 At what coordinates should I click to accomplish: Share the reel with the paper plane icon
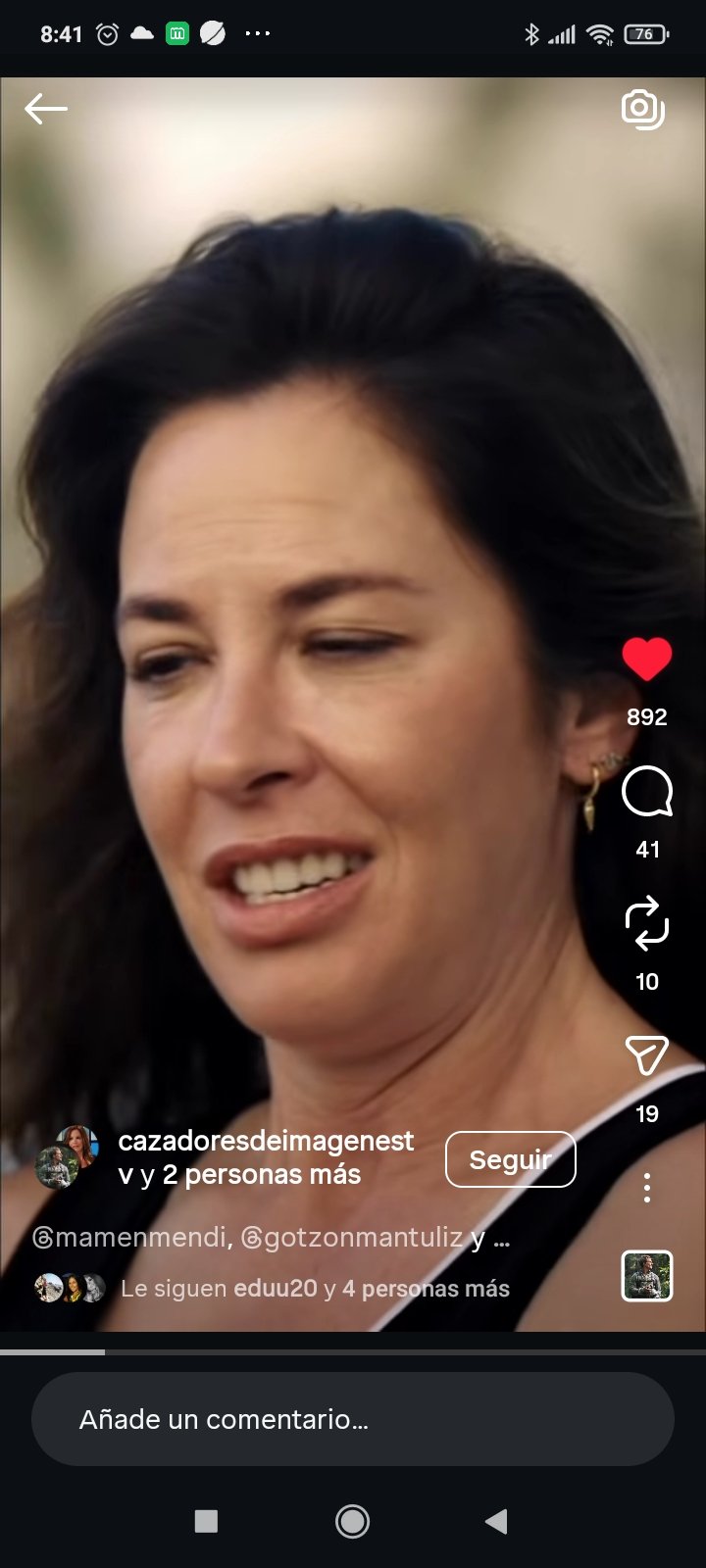point(647,1055)
